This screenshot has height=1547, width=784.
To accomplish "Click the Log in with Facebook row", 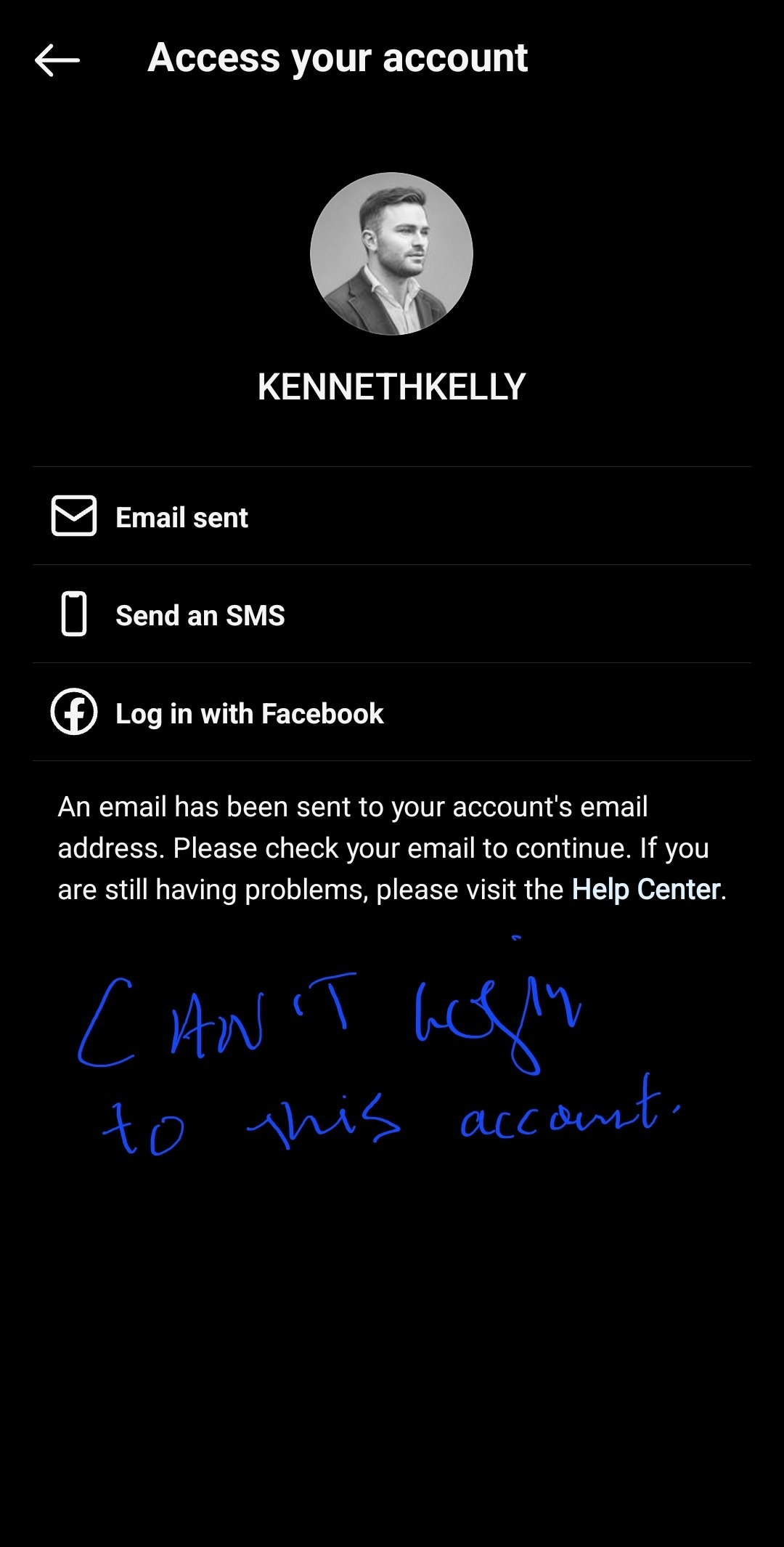I will pos(392,713).
